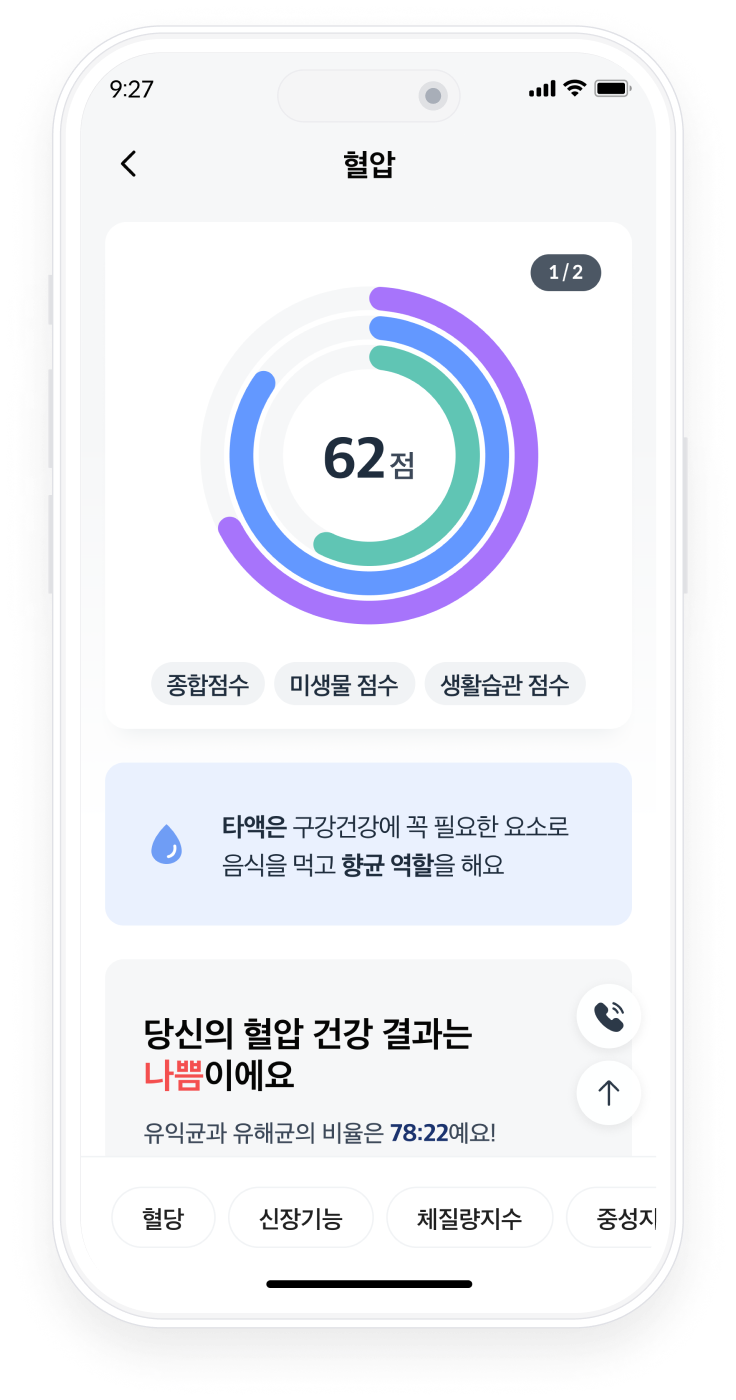Tap the 1/2 page indicator badge
This screenshot has width=736, height=1400.
565,273
